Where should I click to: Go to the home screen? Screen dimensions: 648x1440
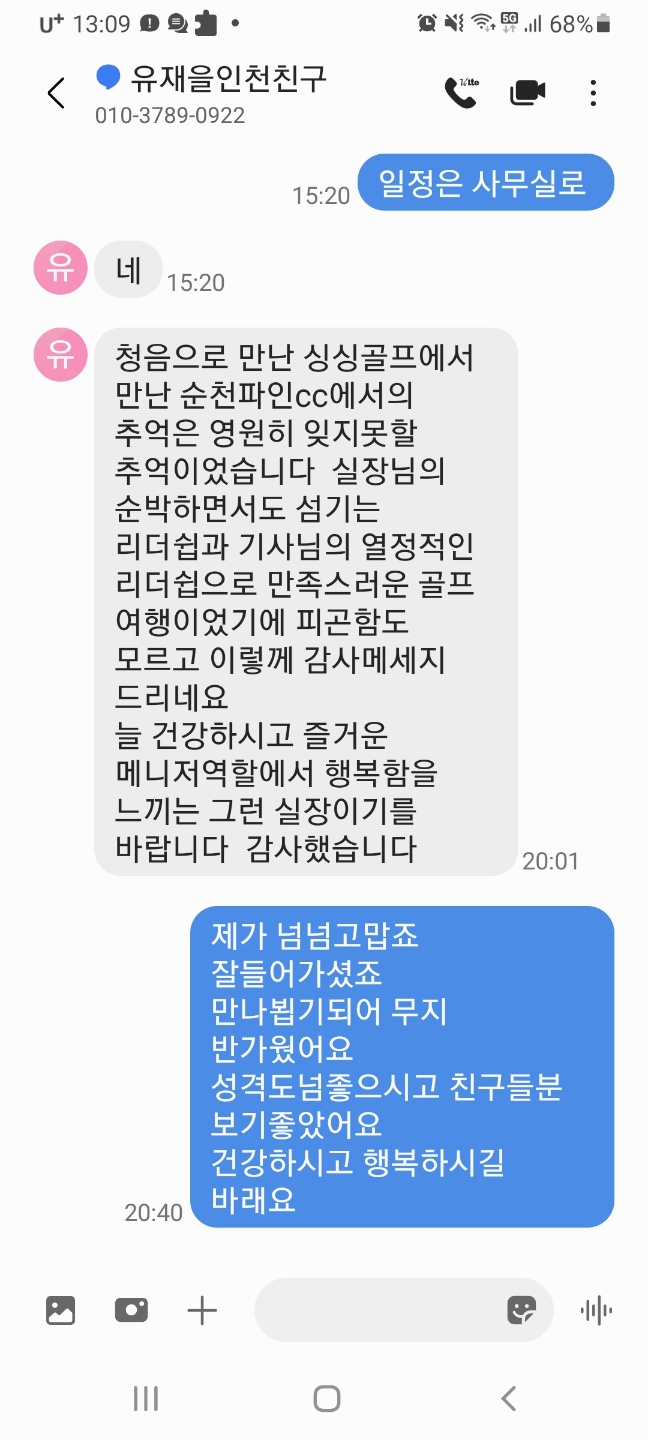click(326, 1398)
